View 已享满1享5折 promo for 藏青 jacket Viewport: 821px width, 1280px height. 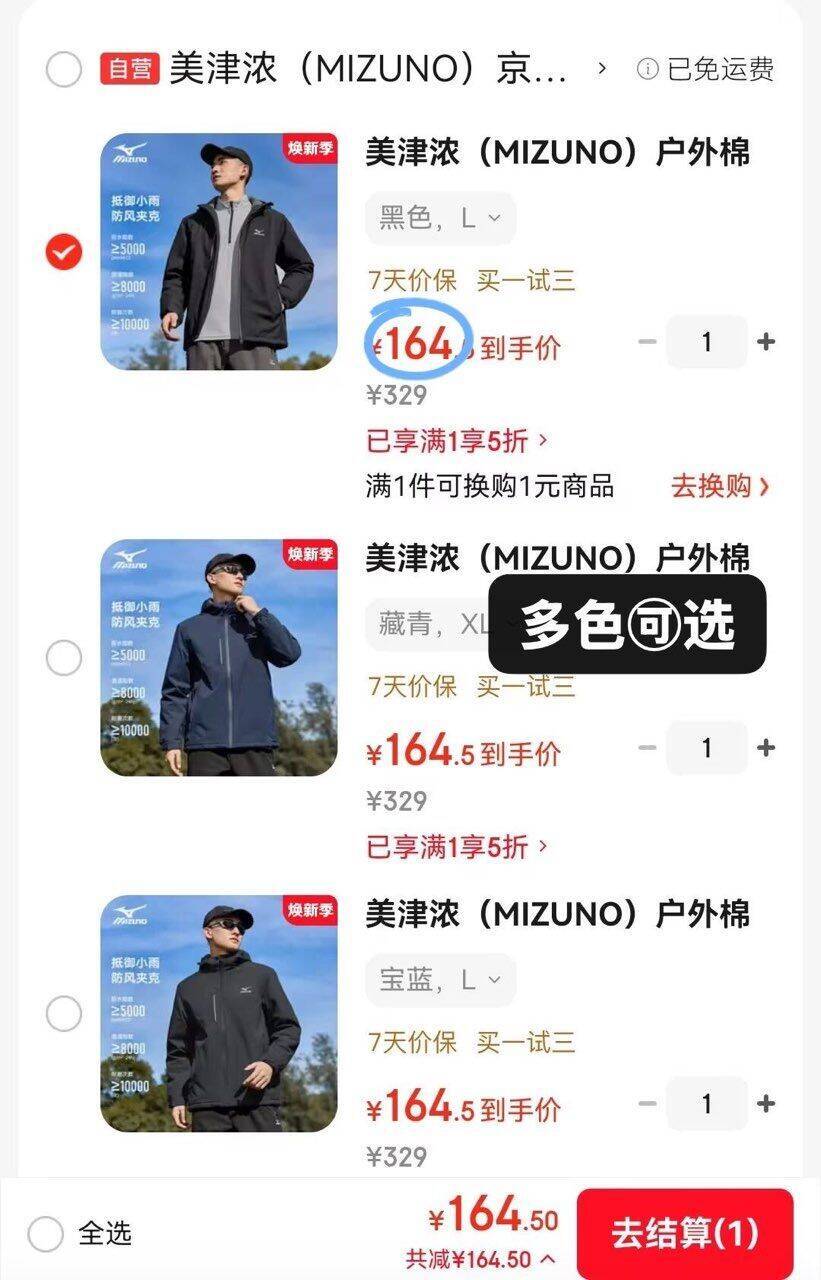click(x=457, y=847)
